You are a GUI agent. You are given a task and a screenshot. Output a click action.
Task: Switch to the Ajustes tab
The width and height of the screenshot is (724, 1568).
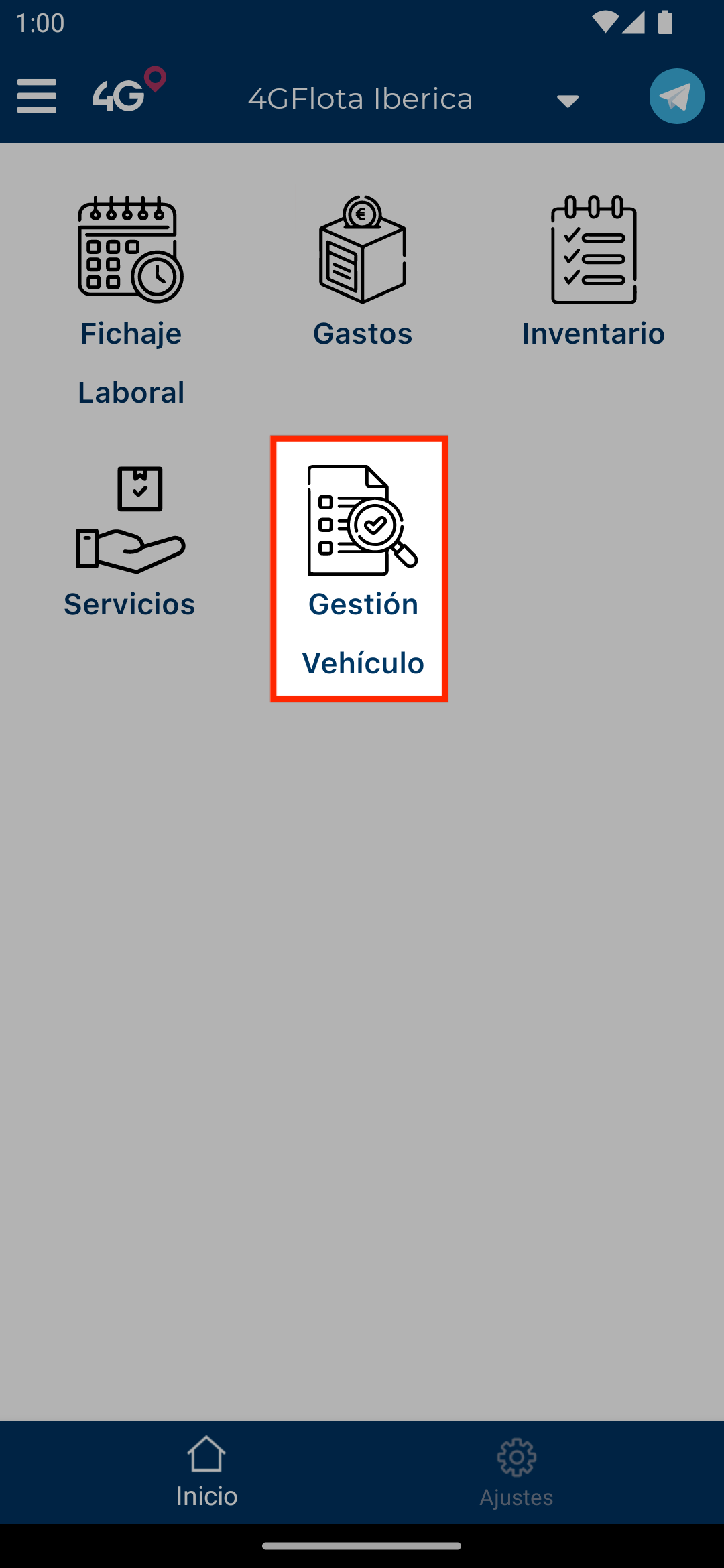click(x=516, y=1472)
